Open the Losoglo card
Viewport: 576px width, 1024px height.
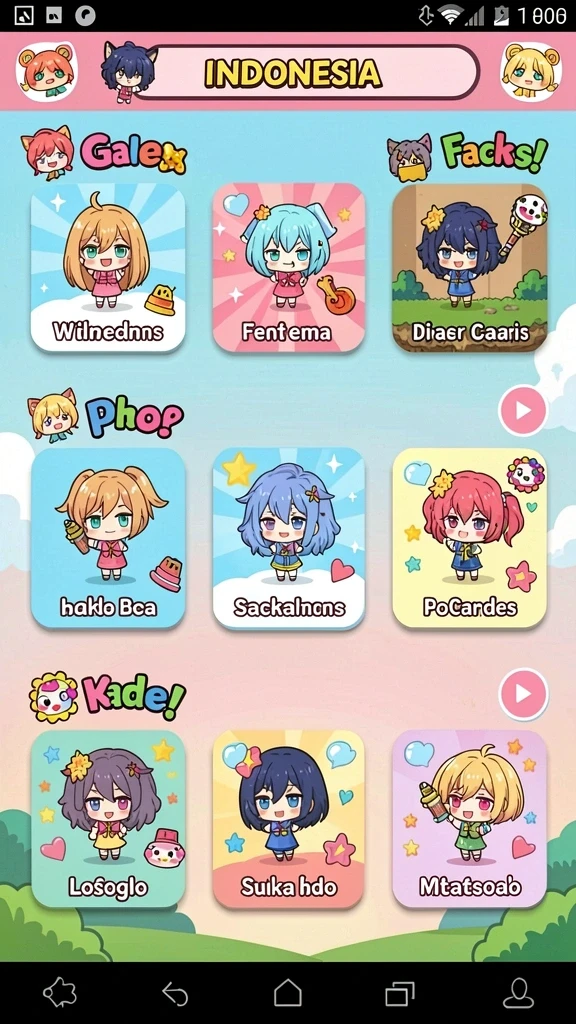point(108,819)
